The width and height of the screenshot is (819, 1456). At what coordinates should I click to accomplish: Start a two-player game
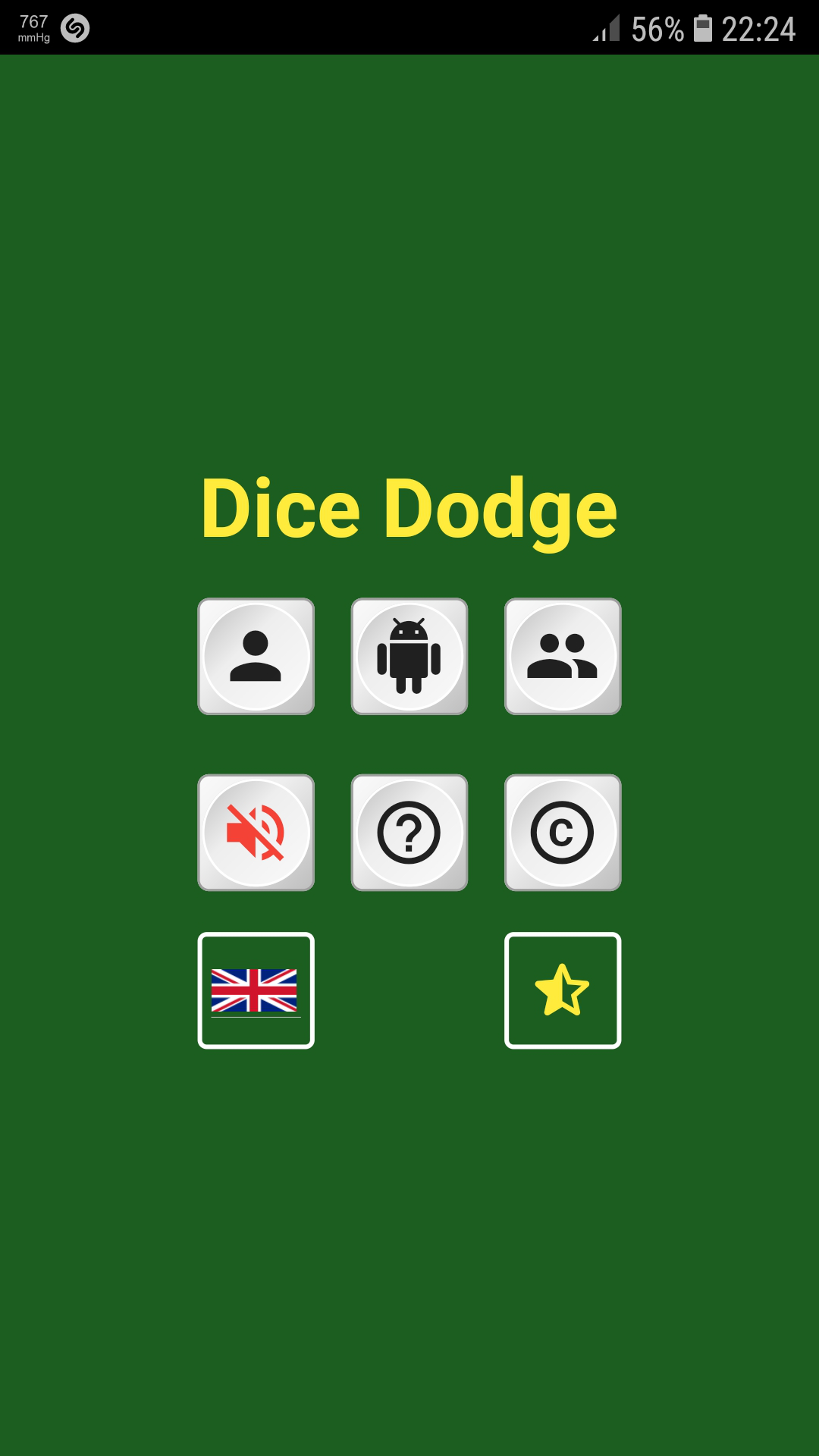563,657
